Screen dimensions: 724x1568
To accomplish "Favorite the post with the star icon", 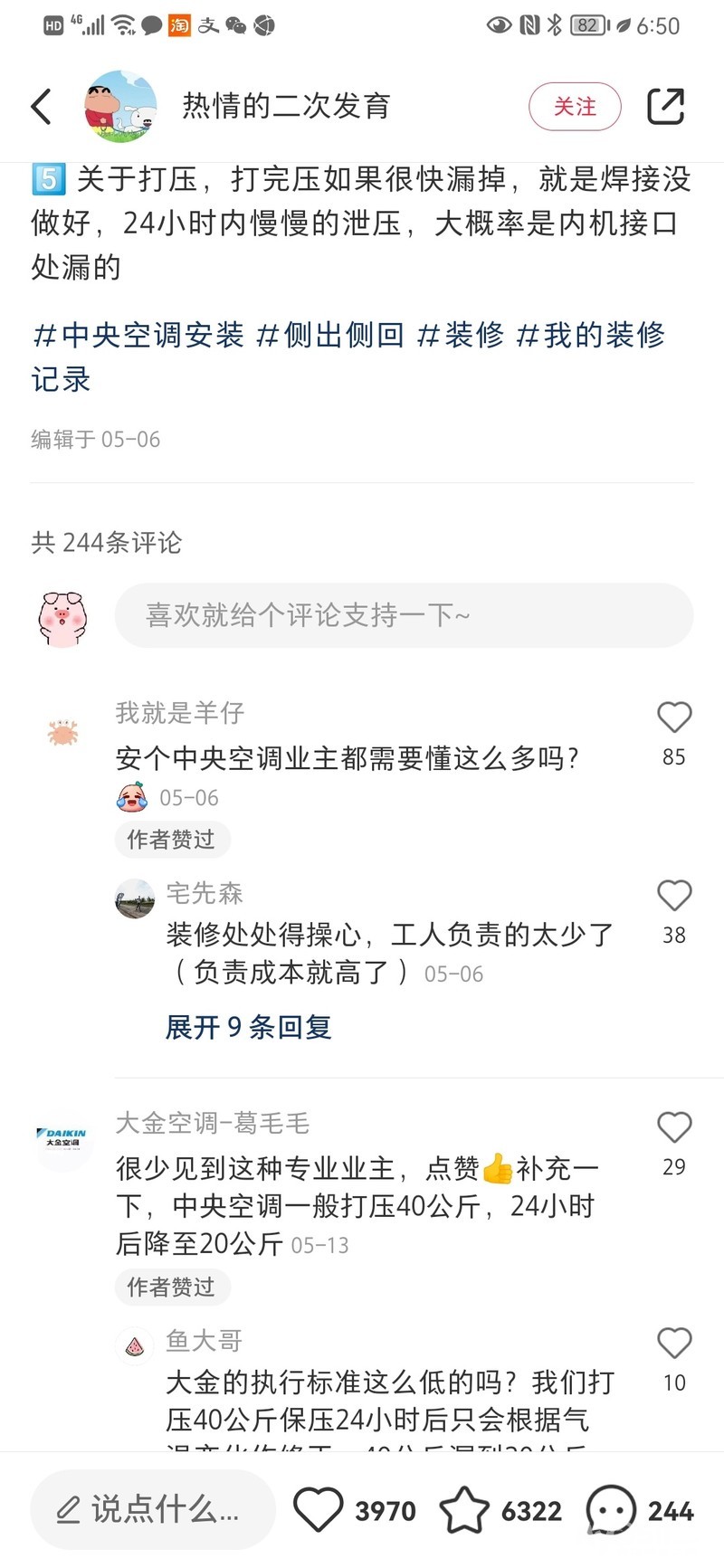I will tap(463, 1510).
